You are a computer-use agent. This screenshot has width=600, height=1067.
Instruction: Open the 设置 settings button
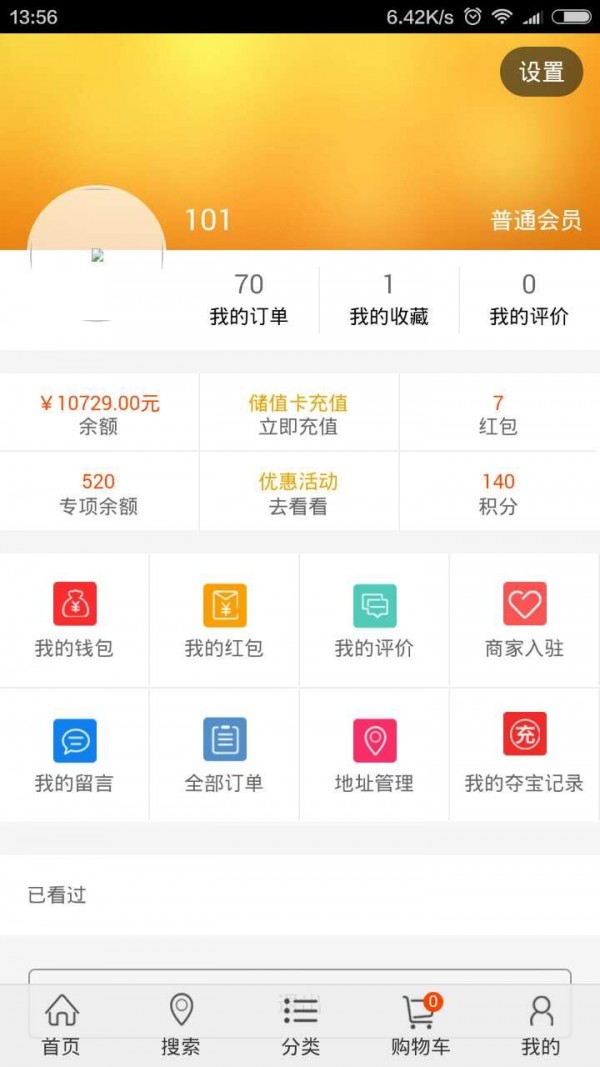pyautogui.click(x=541, y=71)
